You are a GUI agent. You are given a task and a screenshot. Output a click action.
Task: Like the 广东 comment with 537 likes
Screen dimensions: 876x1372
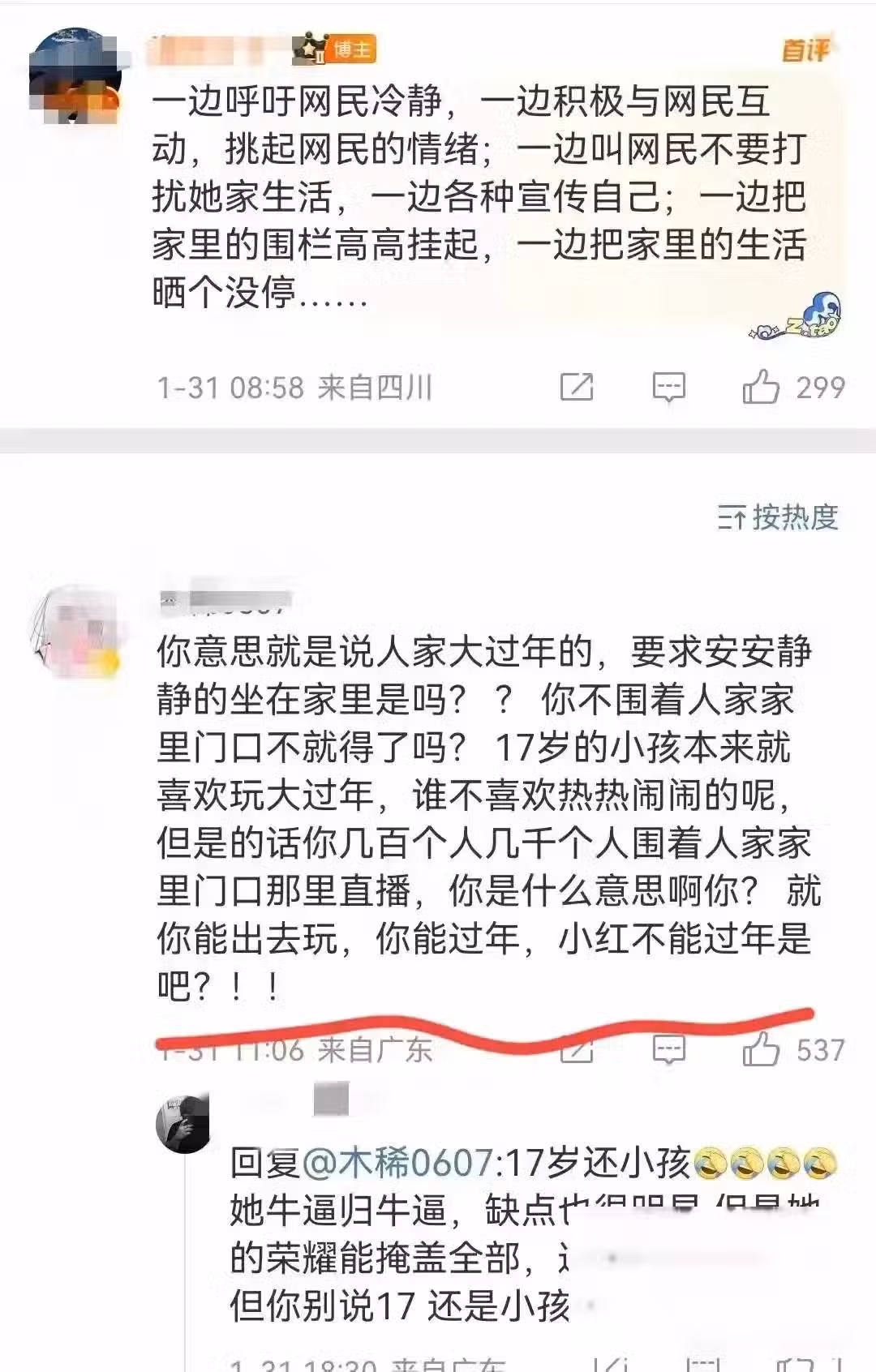tap(761, 1051)
